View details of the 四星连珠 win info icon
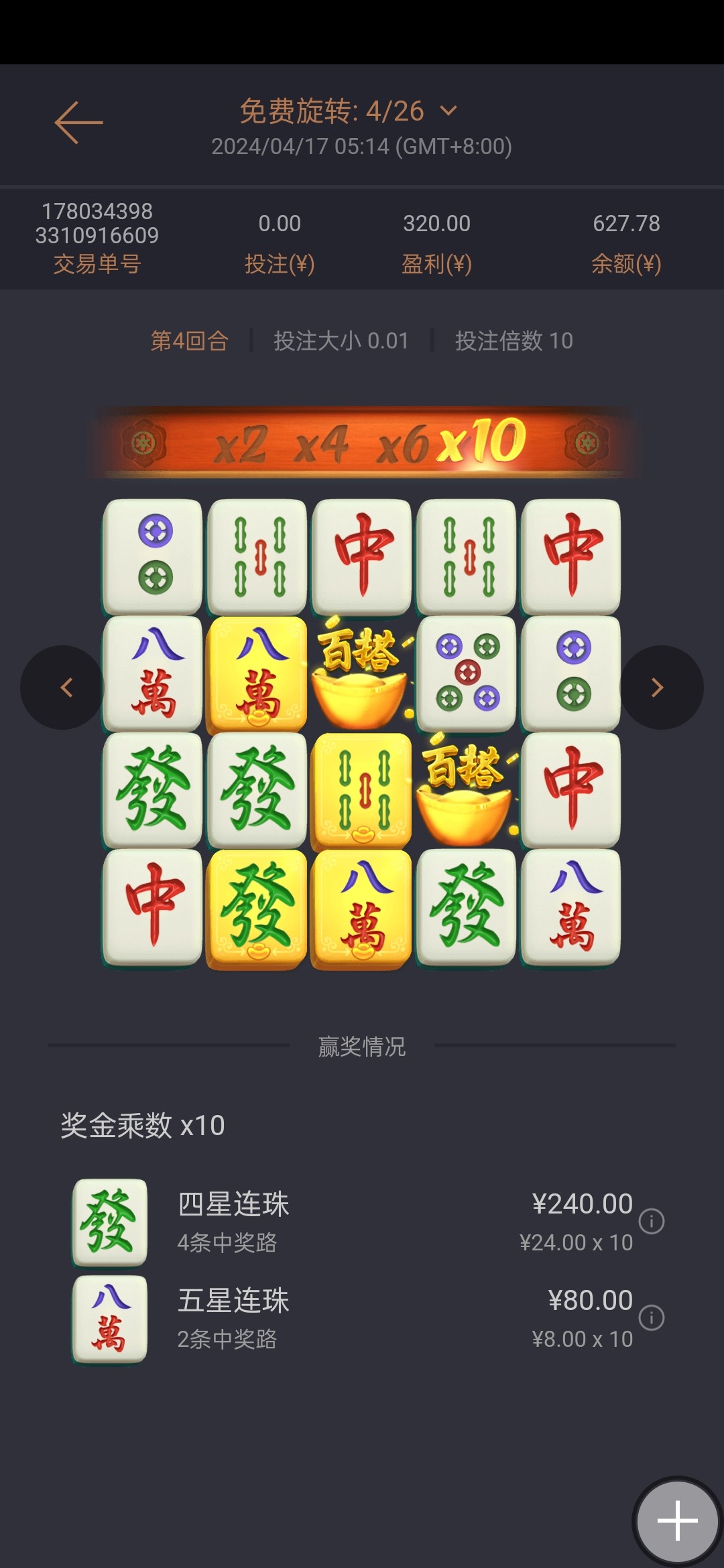This screenshot has height=1568, width=724. coord(651,1222)
